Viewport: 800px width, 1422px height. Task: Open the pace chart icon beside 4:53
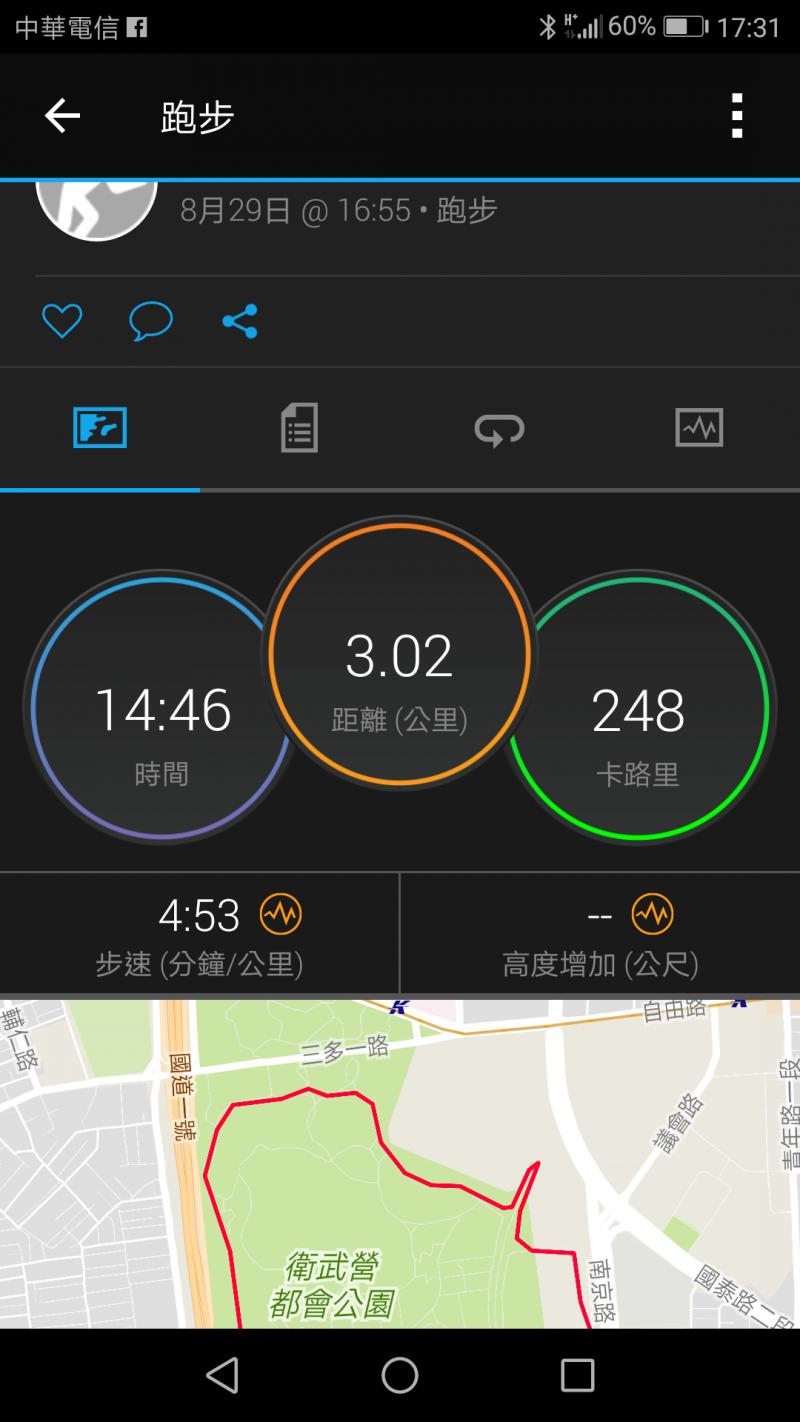click(x=281, y=914)
